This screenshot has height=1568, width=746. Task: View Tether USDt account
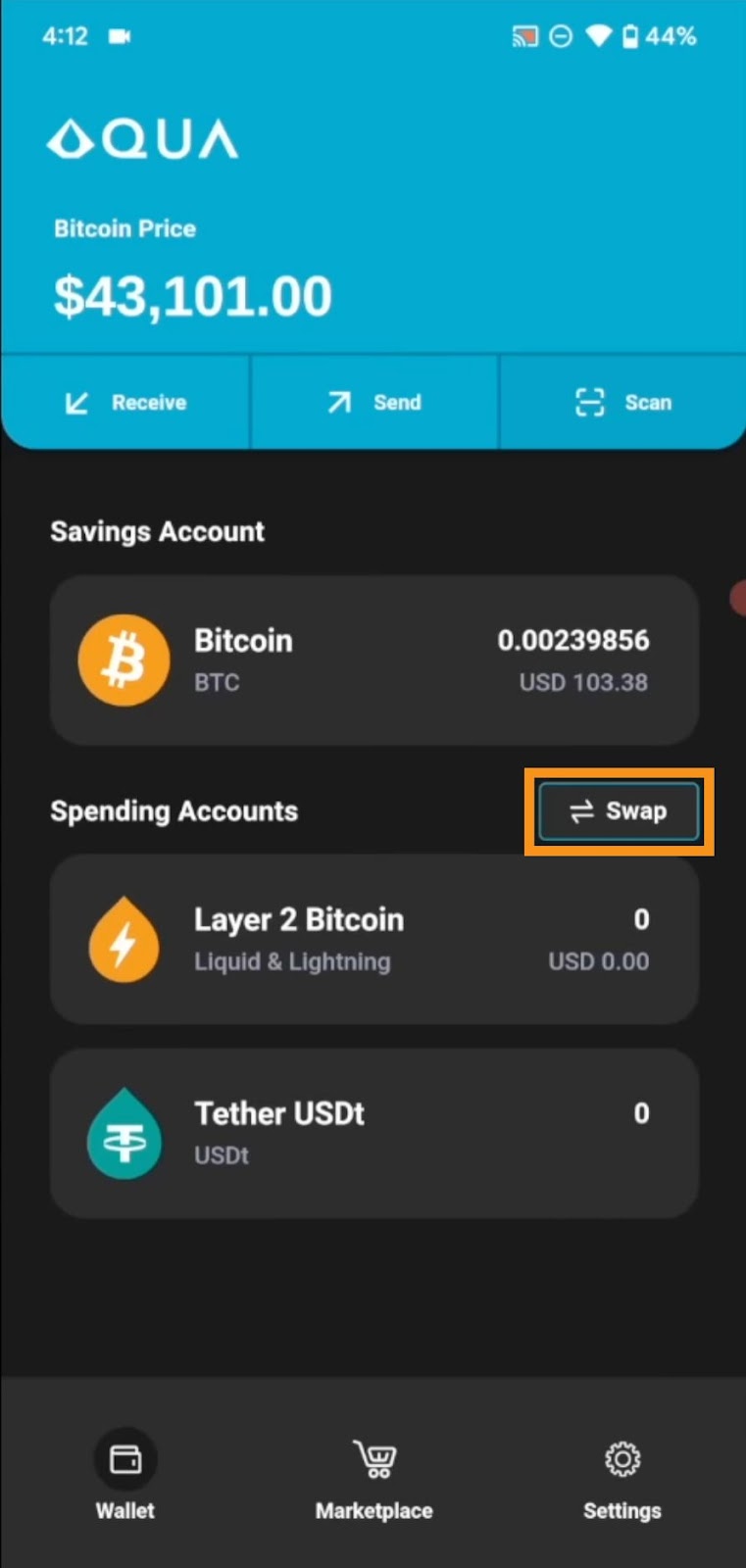(x=373, y=1133)
